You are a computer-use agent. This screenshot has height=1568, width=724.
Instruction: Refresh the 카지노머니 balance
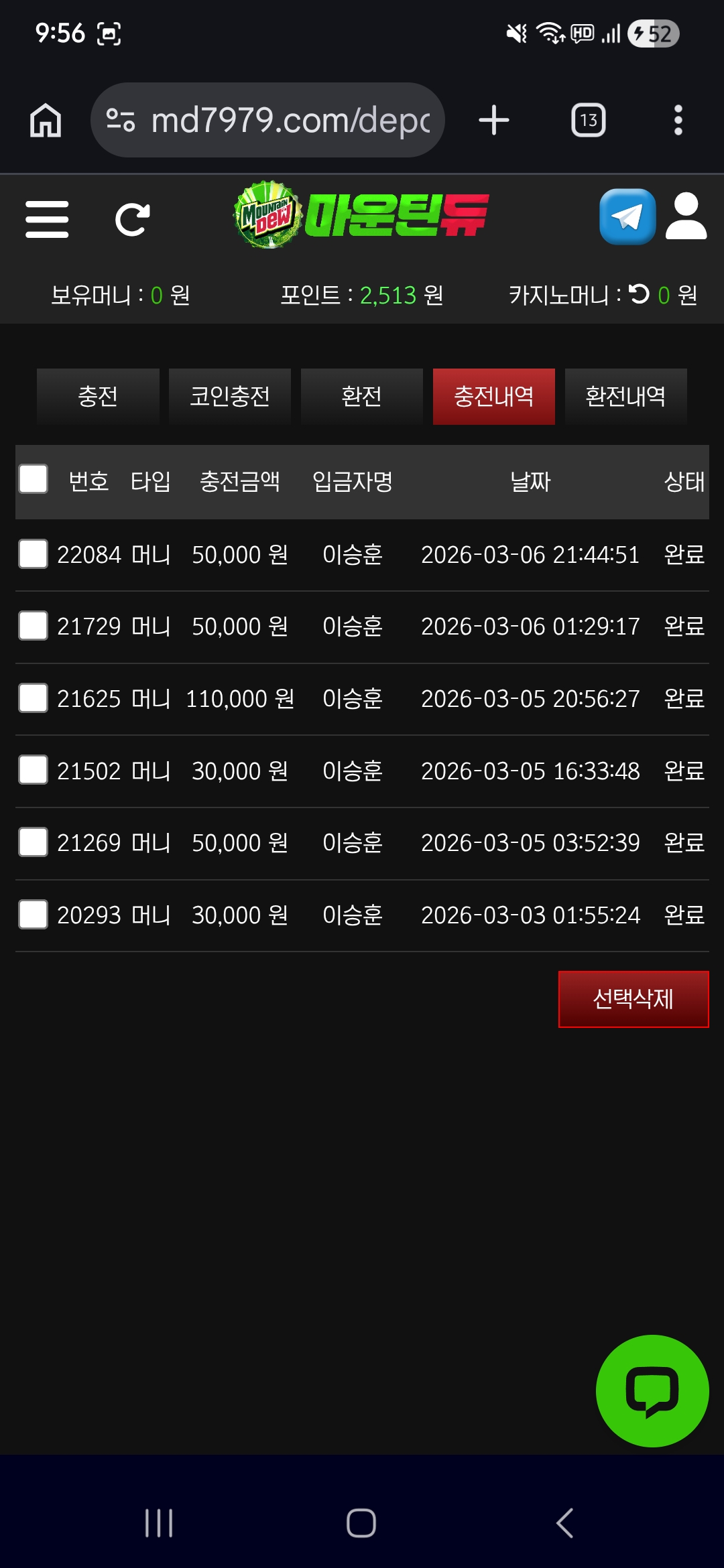pos(640,294)
